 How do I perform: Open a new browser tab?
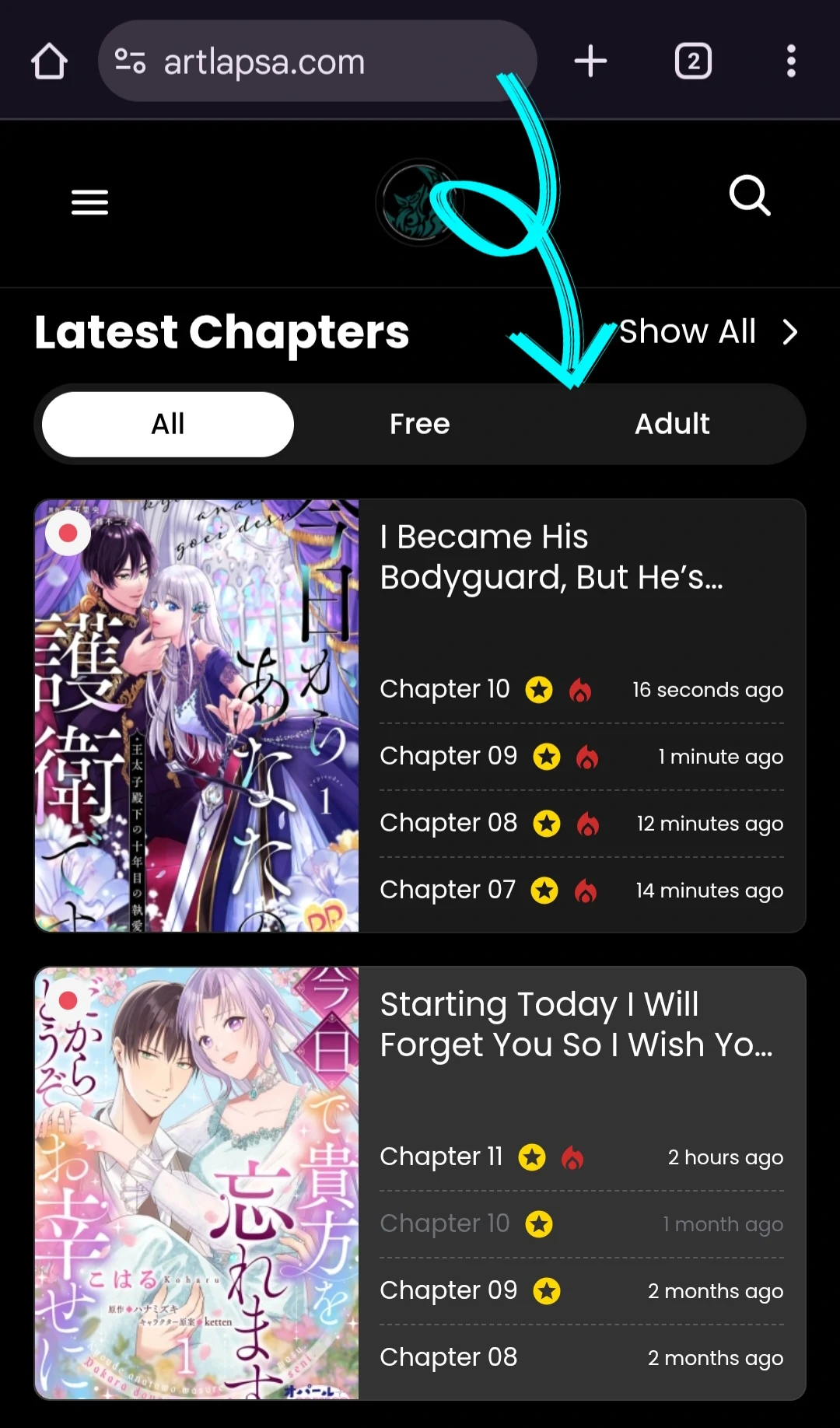590,61
